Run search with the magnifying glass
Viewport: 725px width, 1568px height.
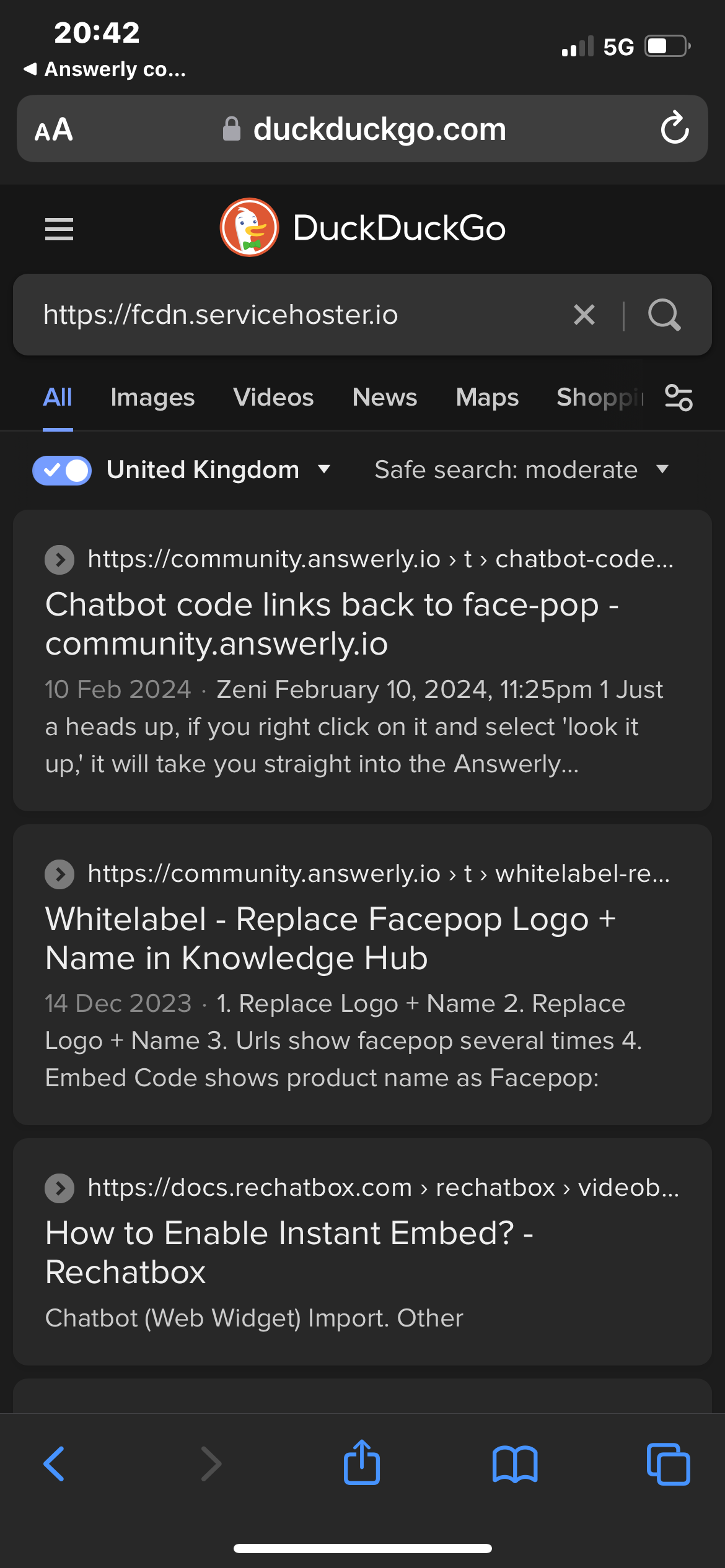coord(664,315)
